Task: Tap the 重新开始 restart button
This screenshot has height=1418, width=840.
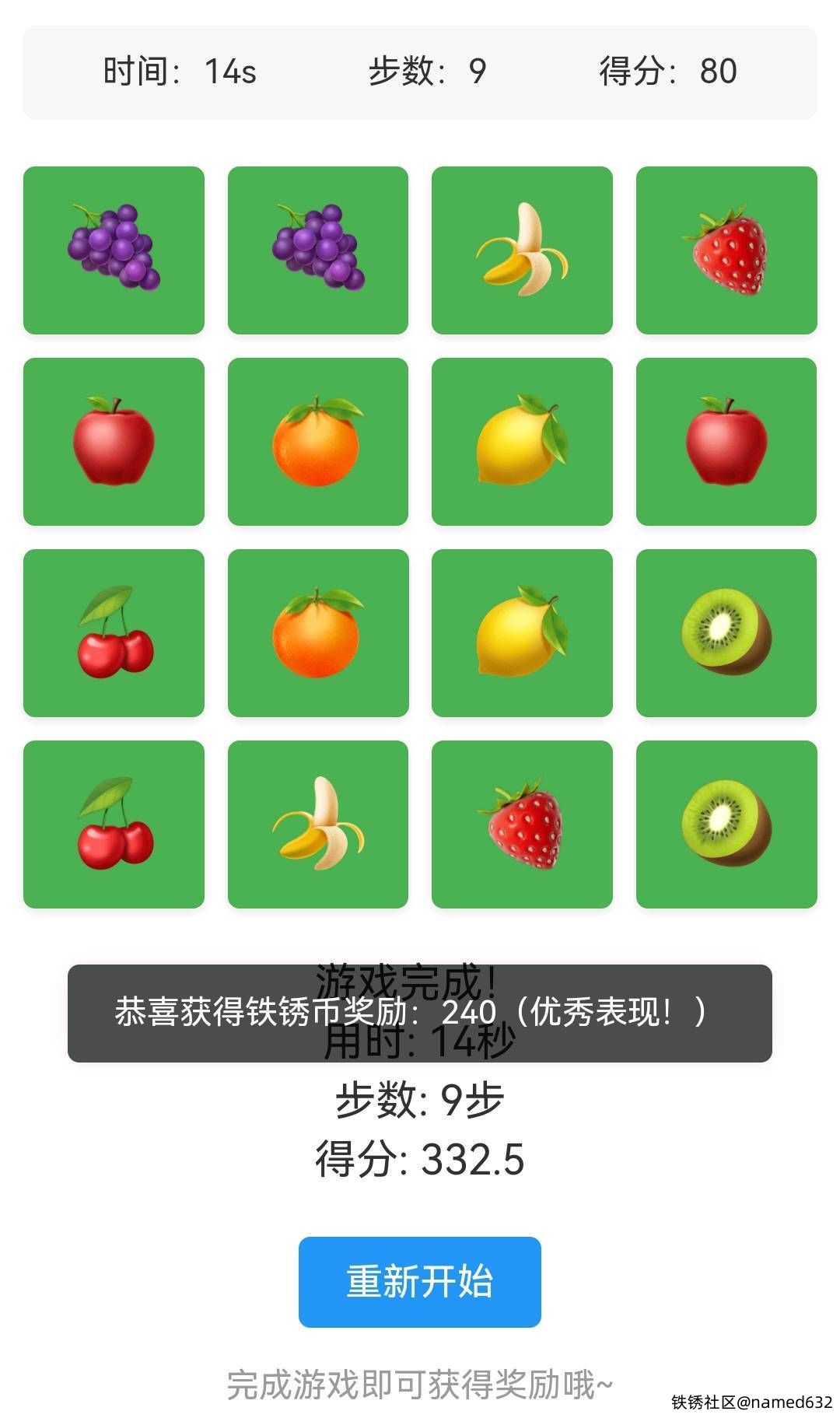Action: coord(419,1281)
